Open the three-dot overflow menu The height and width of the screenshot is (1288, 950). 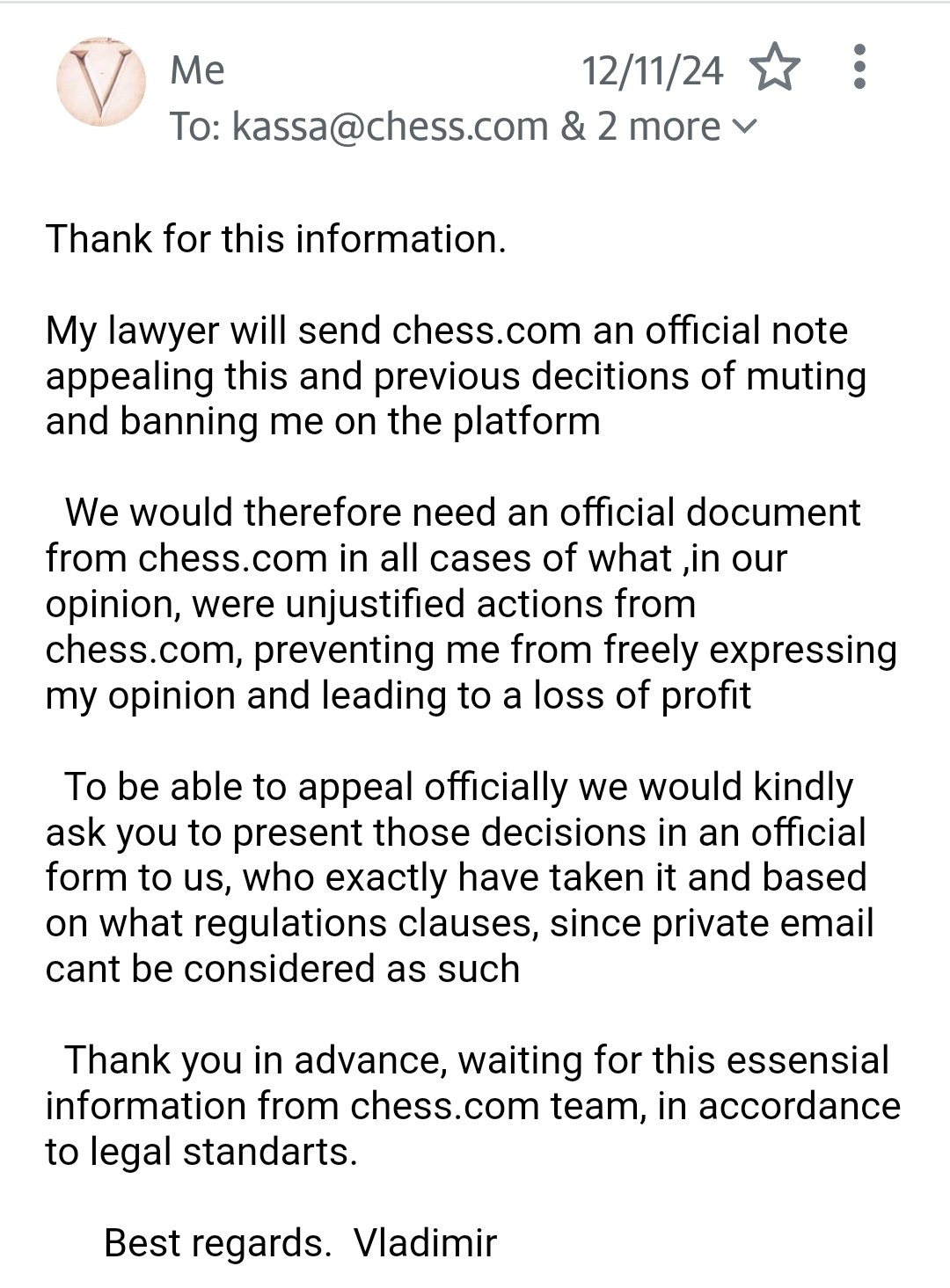coord(859,67)
